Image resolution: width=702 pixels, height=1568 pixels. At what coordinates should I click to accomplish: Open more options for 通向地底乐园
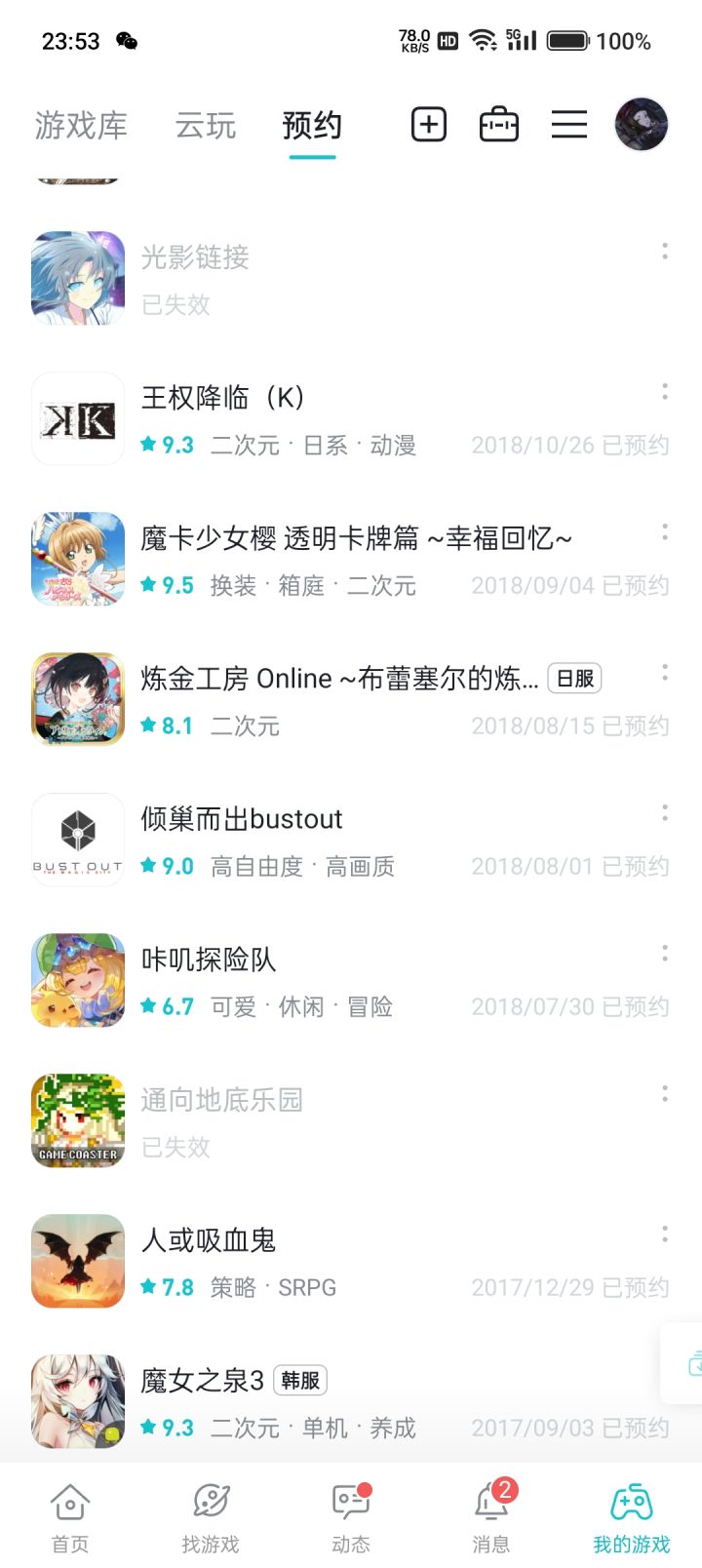665,1094
